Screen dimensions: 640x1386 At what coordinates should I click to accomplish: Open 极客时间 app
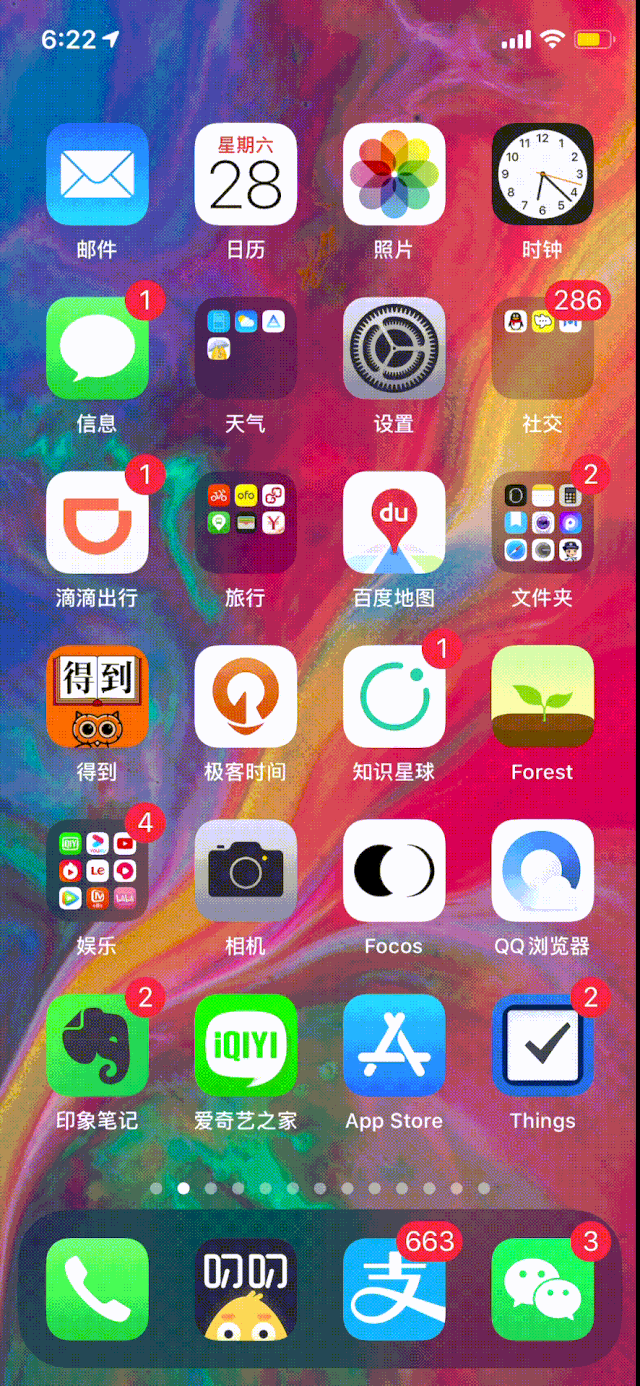pos(245,696)
